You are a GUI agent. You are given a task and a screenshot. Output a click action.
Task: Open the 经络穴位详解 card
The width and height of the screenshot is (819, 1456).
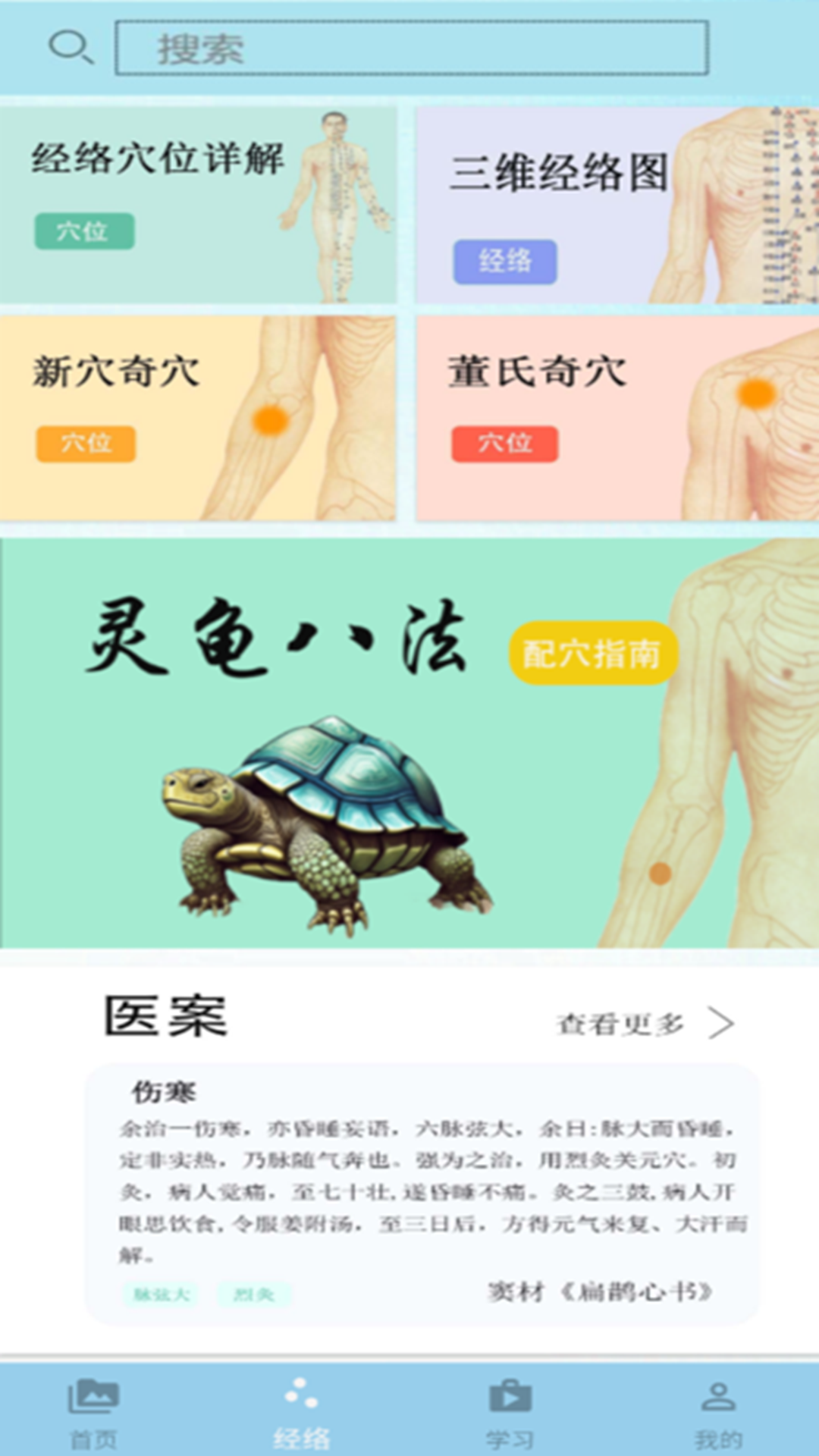coord(197,205)
